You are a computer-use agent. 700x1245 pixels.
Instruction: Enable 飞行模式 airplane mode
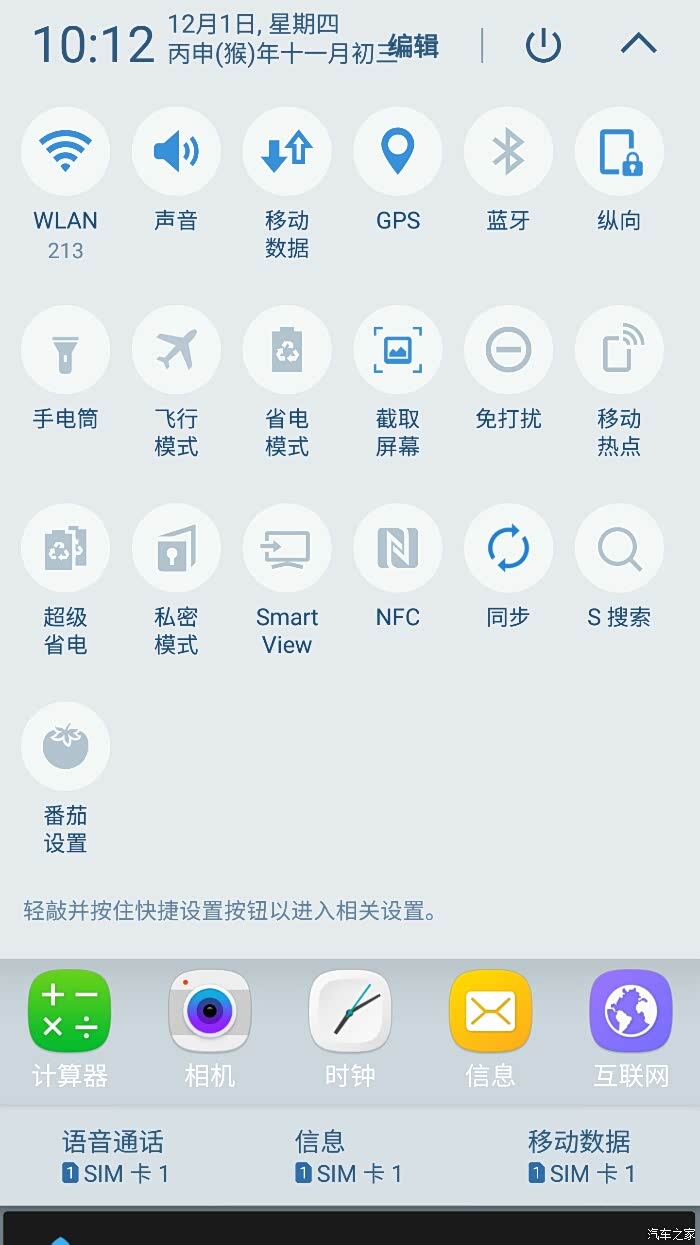click(176, 350)
